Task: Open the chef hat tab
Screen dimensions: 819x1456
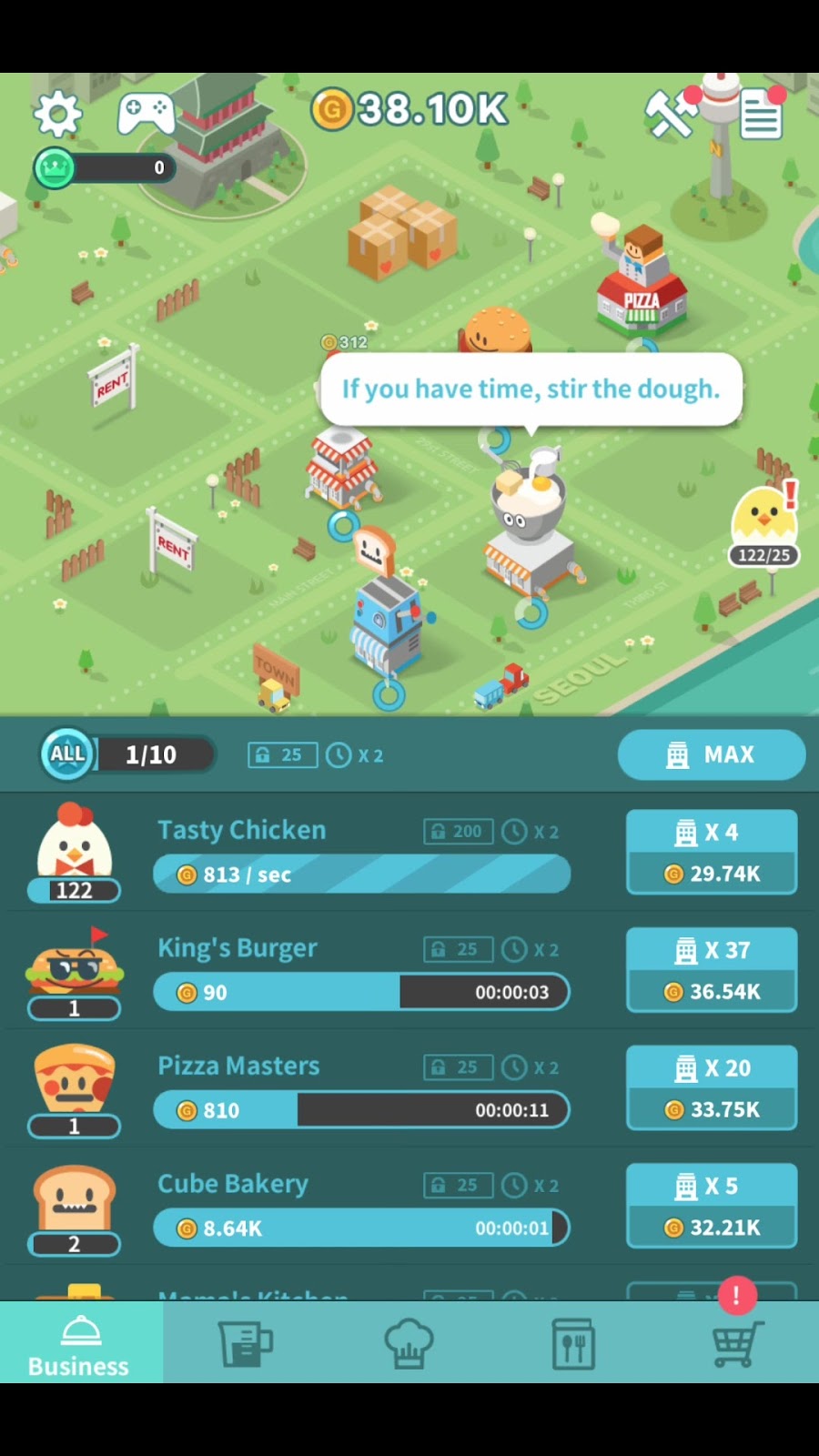Action: tap(409, 1344)
